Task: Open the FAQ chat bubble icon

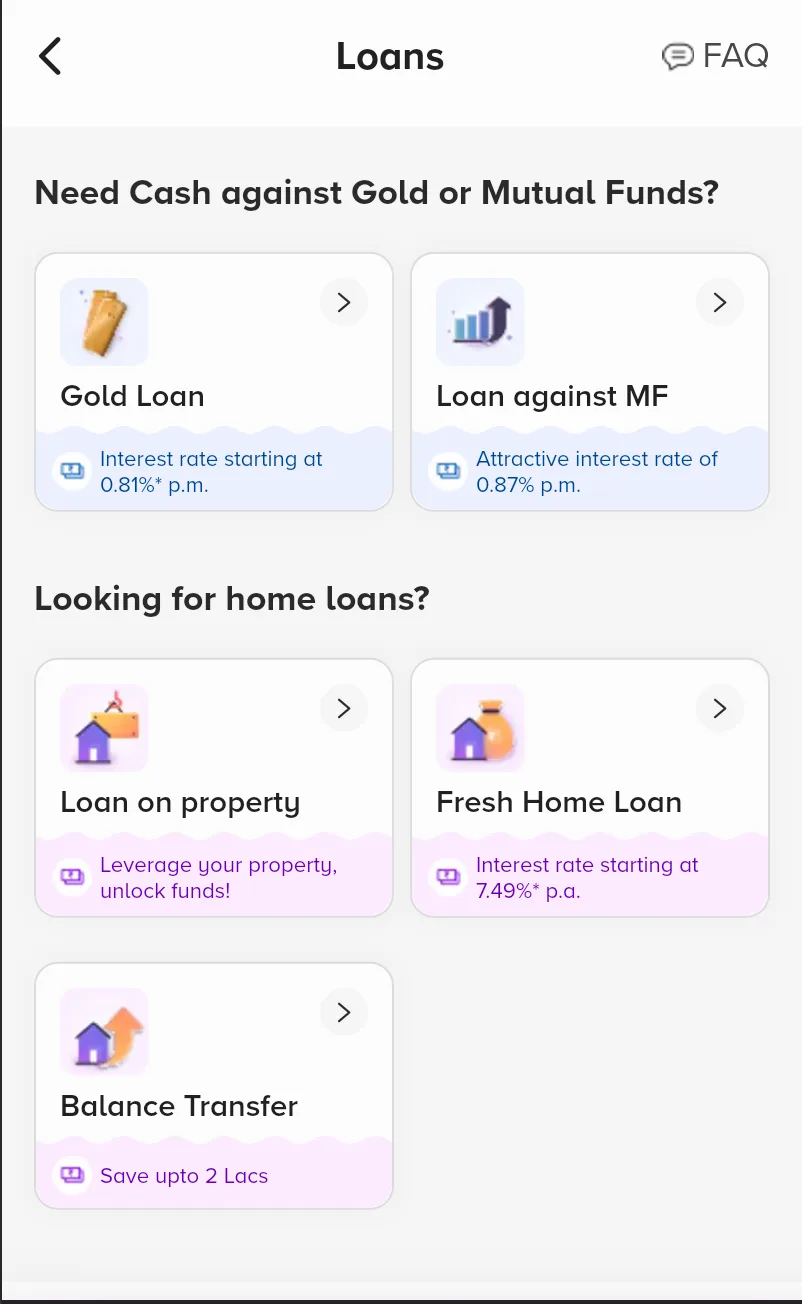Action: point(678,55)
